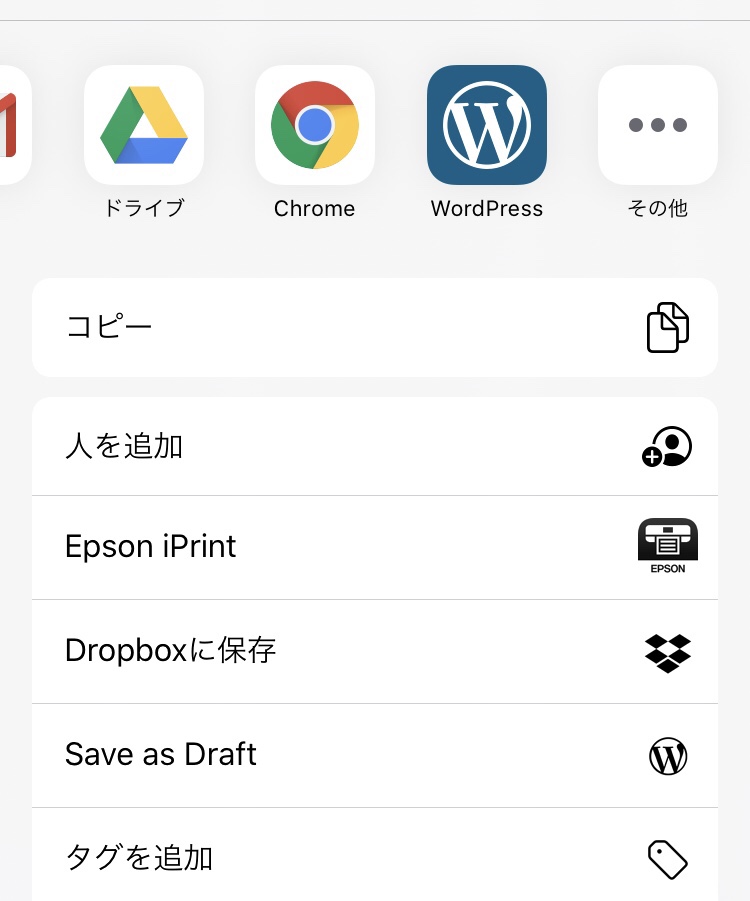This screenshot has height=901, width=750.
Task: Tap タグを追加 to add tags
Action: click(x=375, y=857)
